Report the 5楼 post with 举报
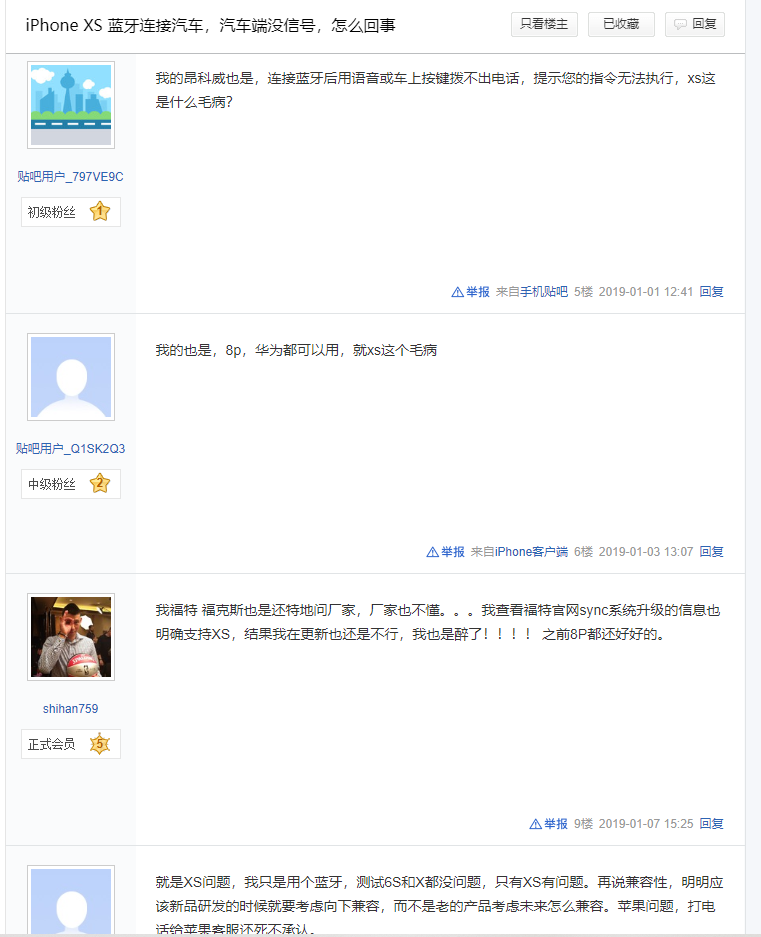 pyautogui.click(x=471, y=292)
